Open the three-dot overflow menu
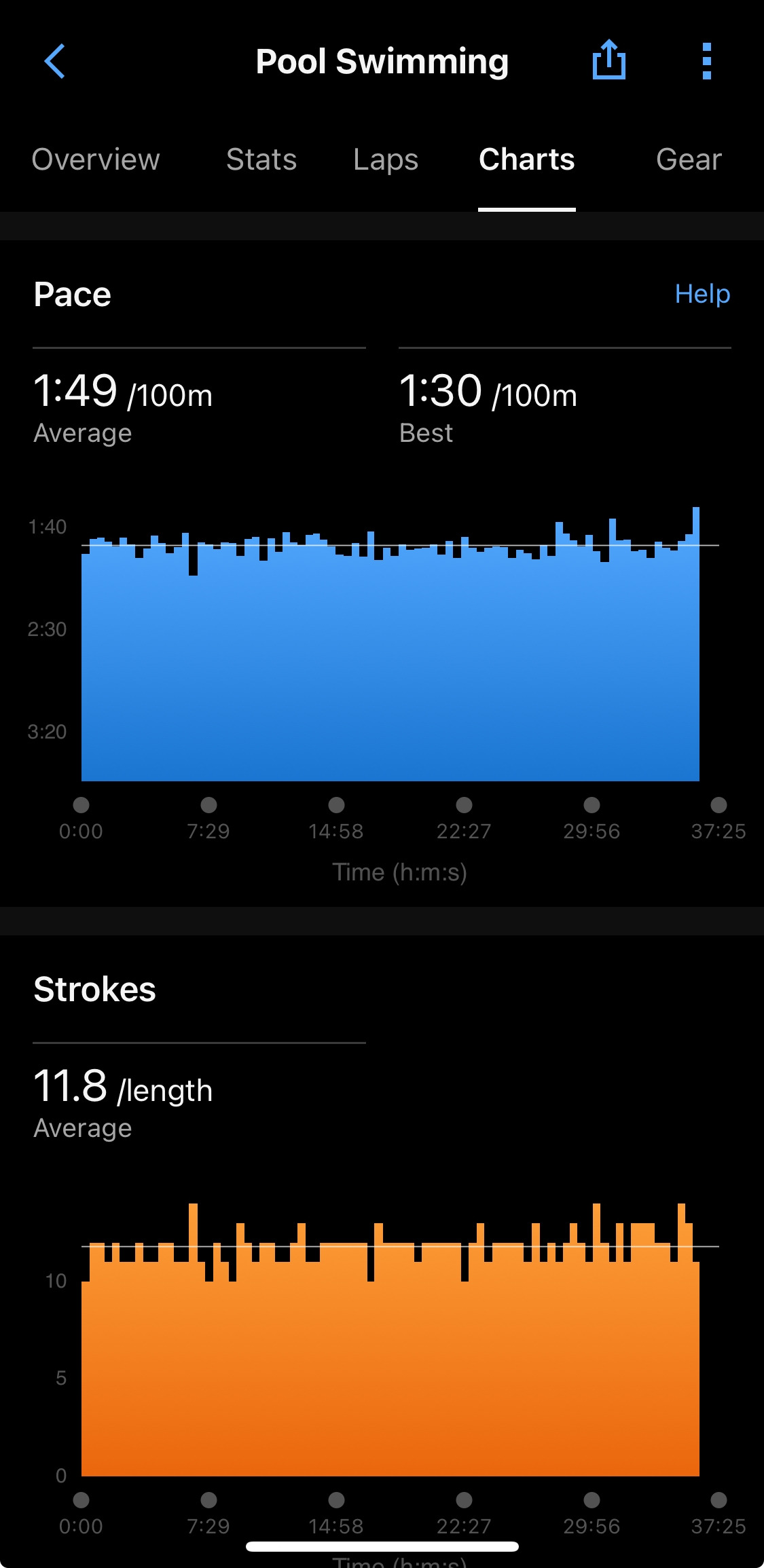This screenshot has width=764, height=1568. coord(706,62)
